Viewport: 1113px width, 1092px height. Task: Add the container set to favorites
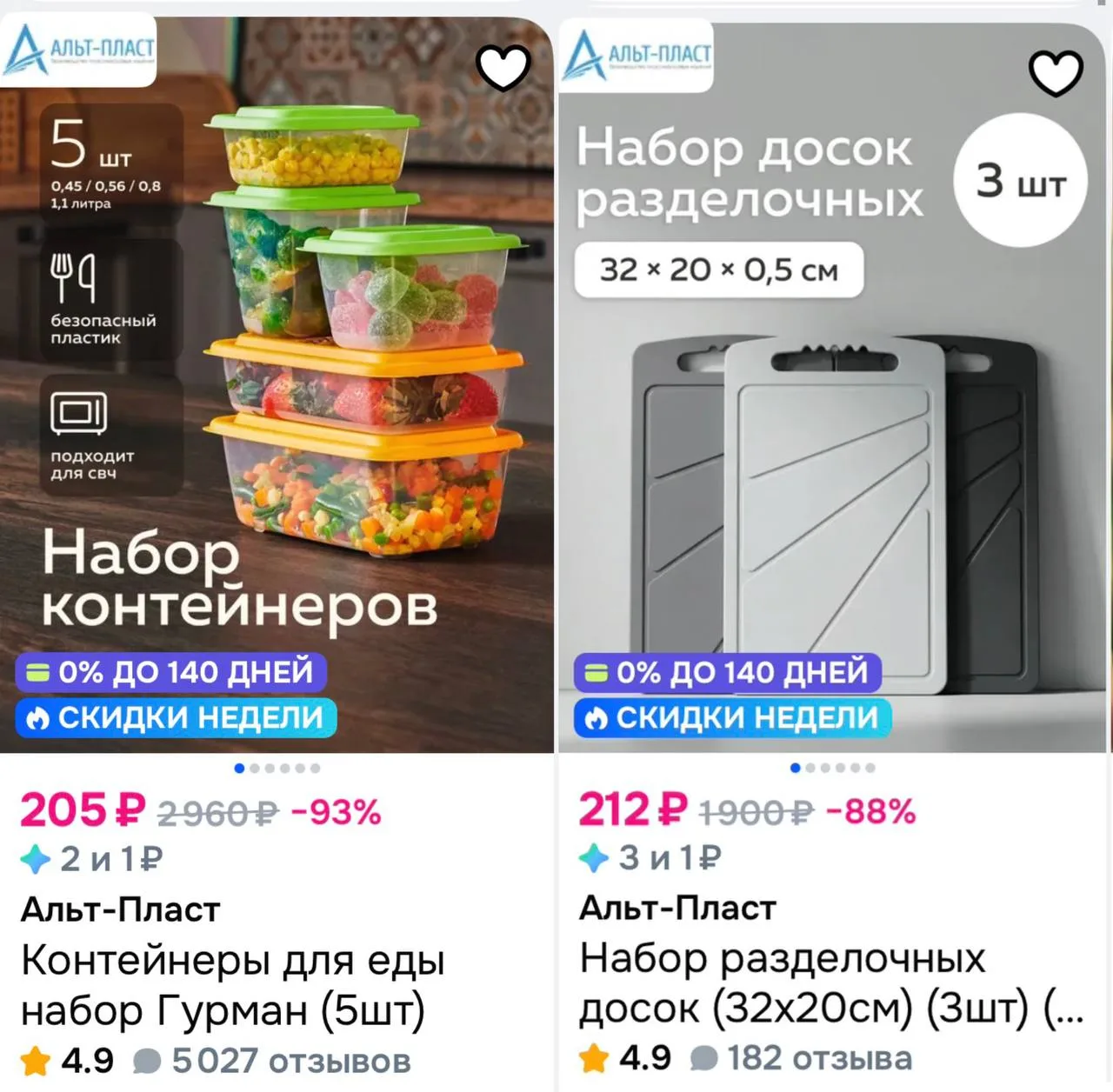[503, 68]
